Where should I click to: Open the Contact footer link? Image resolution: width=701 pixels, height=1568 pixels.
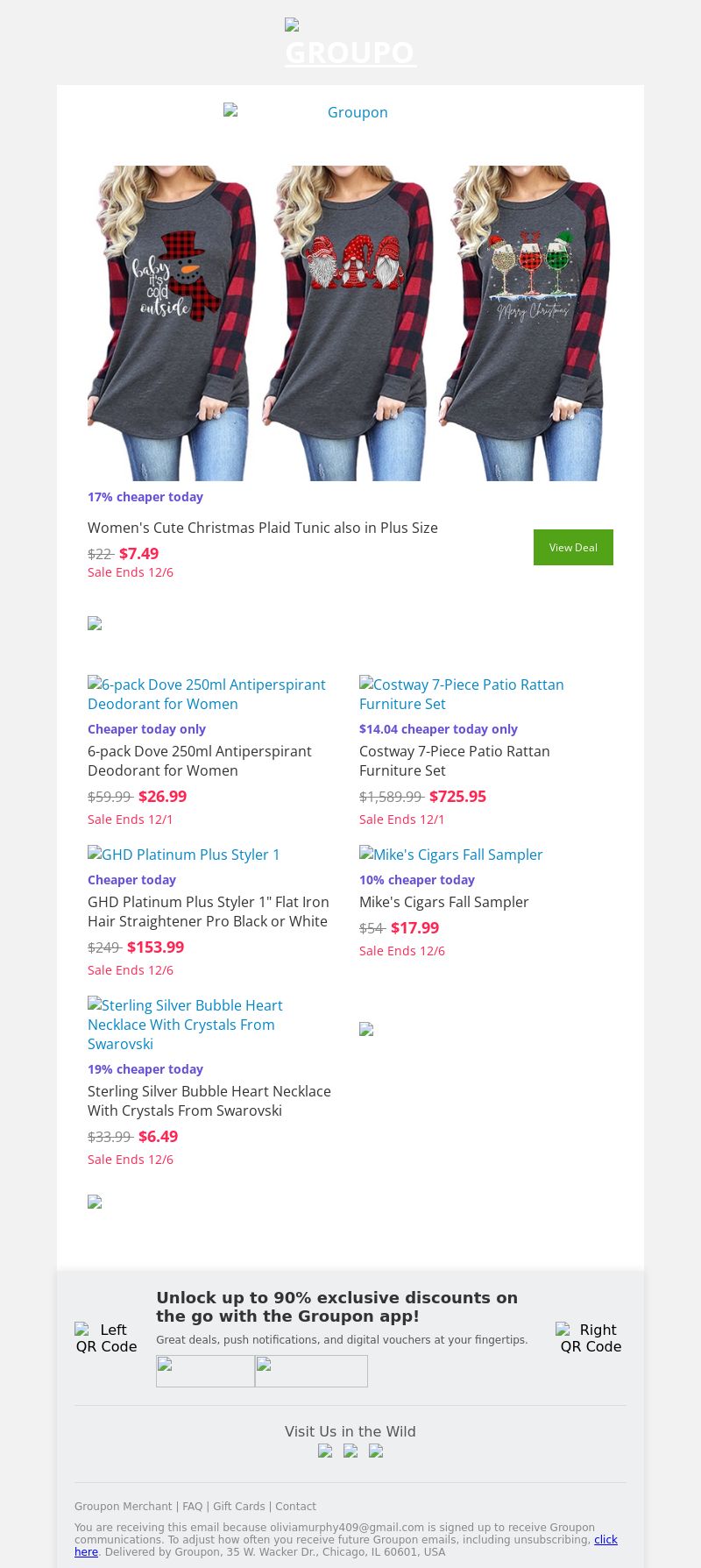point(295,1507)
